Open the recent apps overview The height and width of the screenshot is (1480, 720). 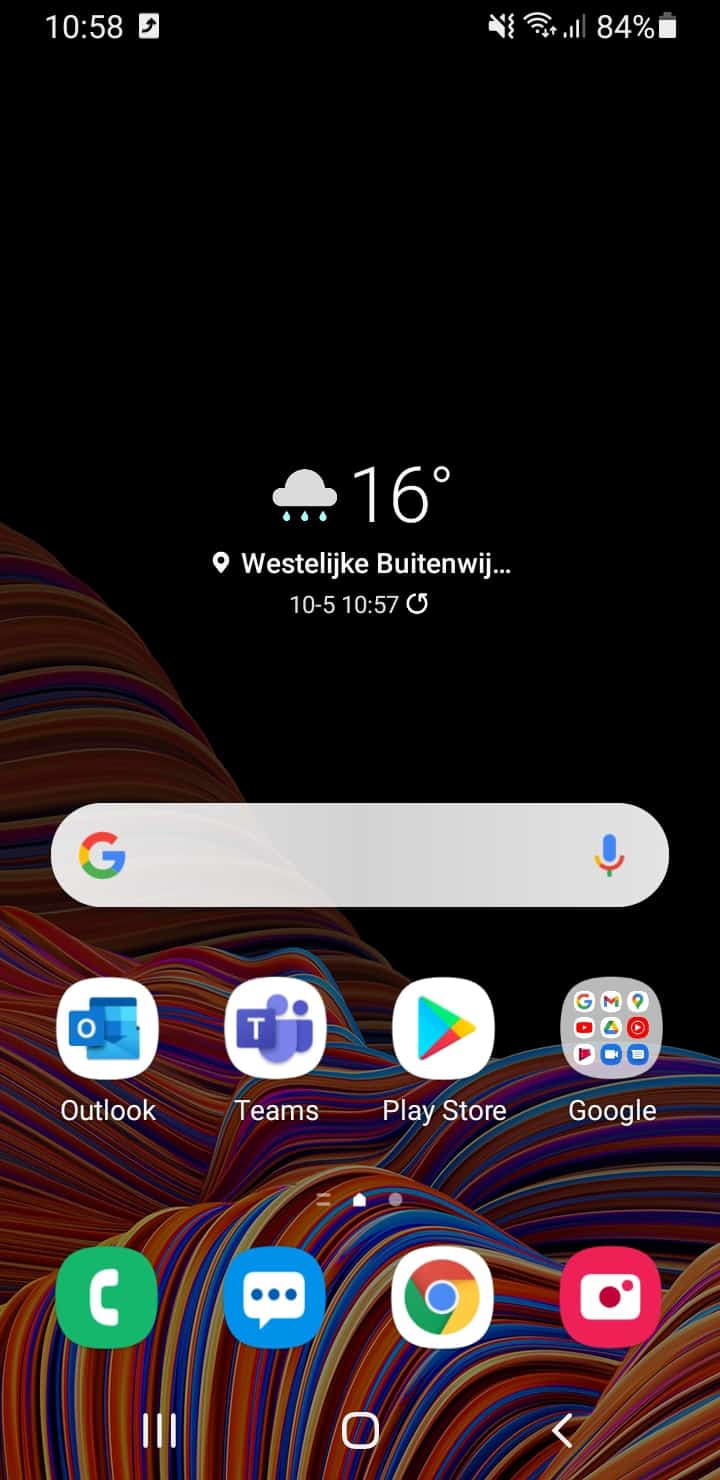[x=159, y=1431]
